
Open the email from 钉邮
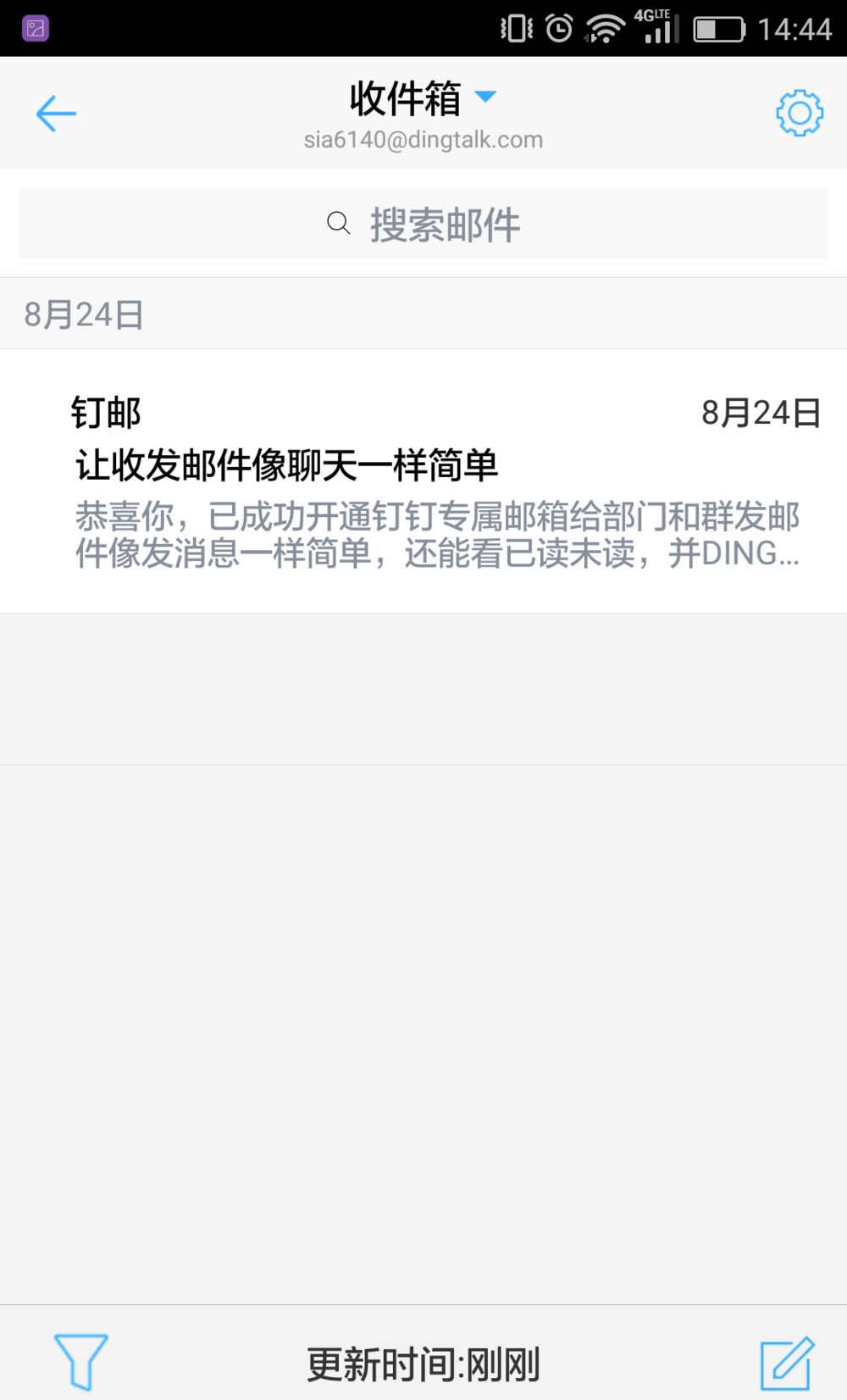pyautogui.click(x=423, y=481)
